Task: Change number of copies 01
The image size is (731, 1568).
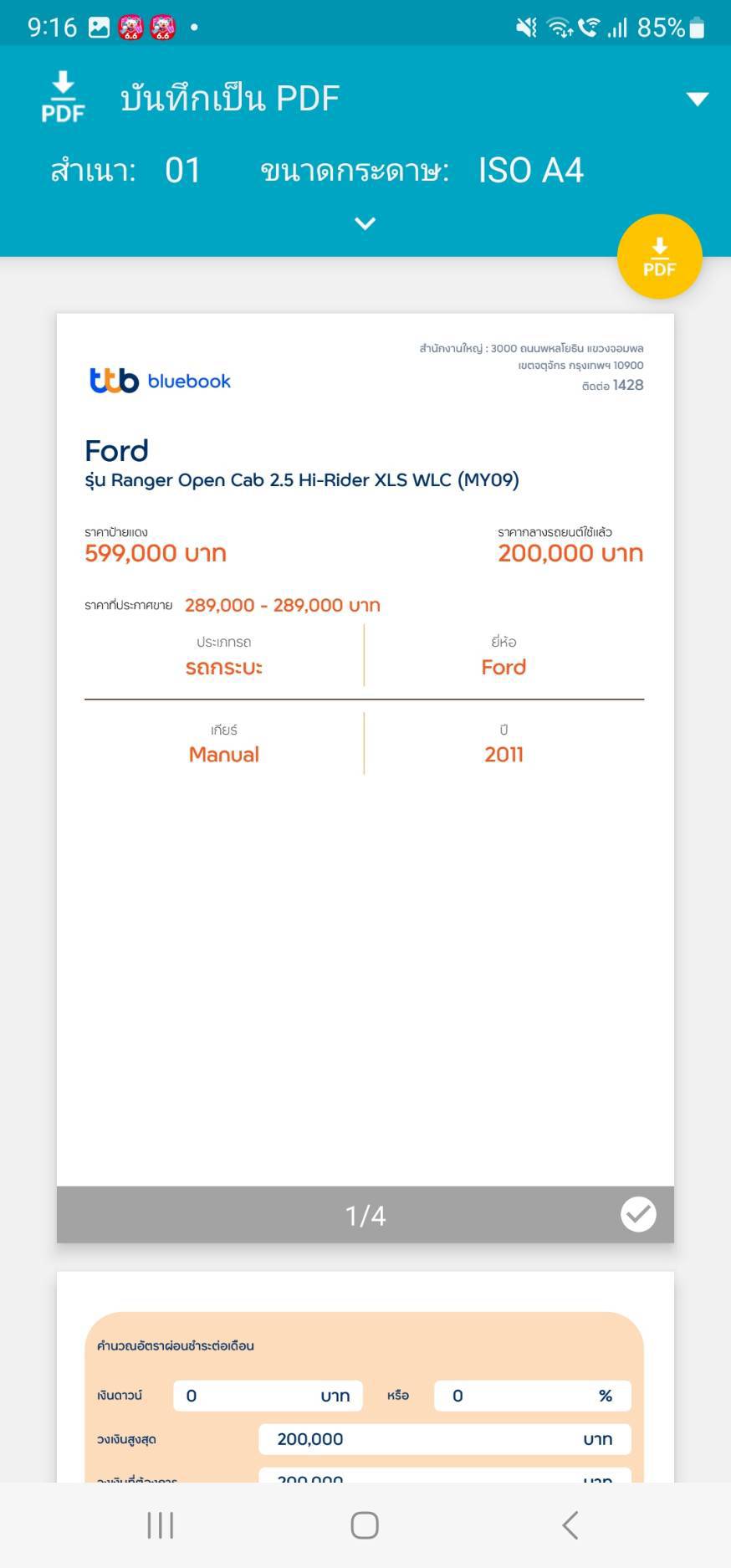Action: click(182, 171)
